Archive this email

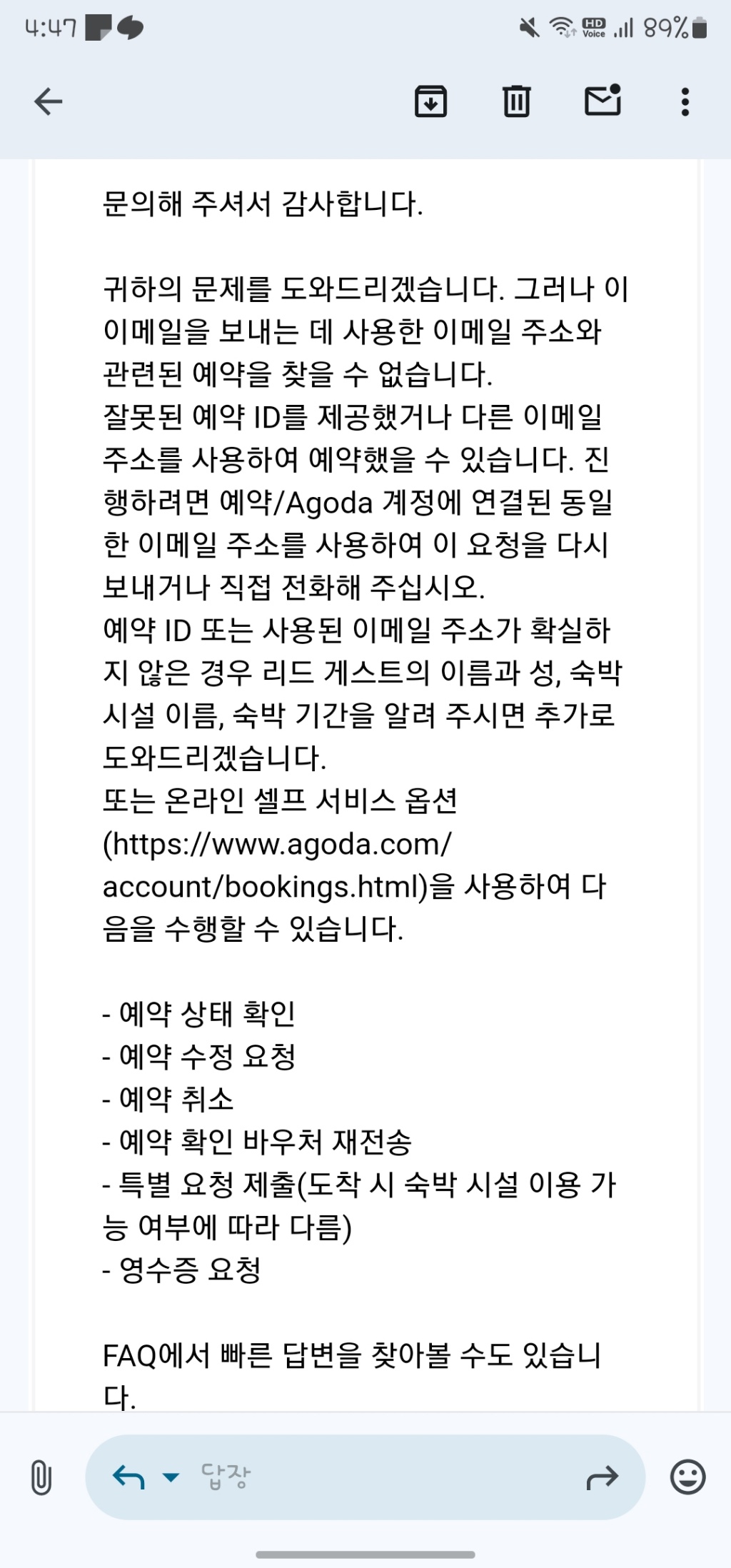[430, 101]
